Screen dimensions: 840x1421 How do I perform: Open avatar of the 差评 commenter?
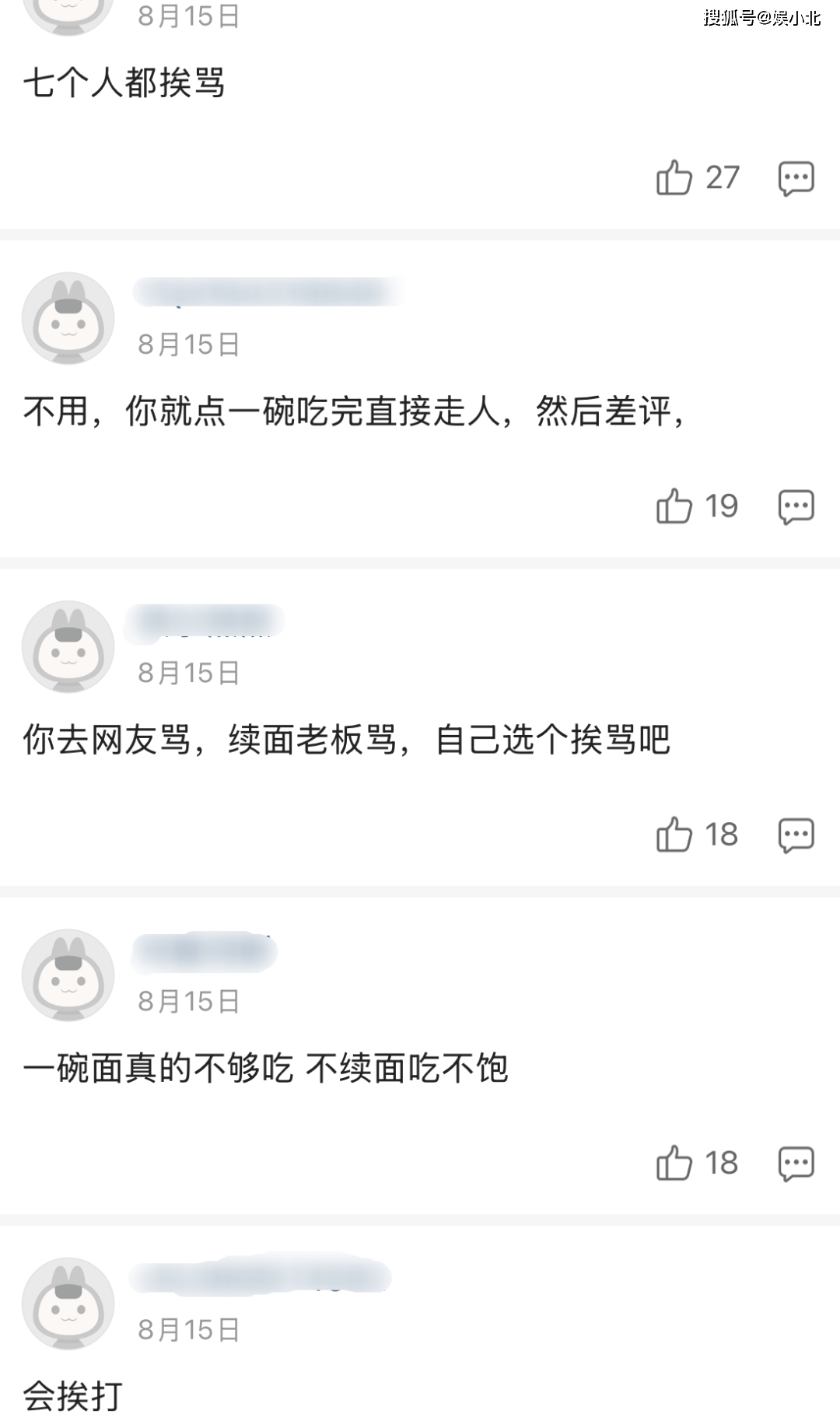(68, 318)
